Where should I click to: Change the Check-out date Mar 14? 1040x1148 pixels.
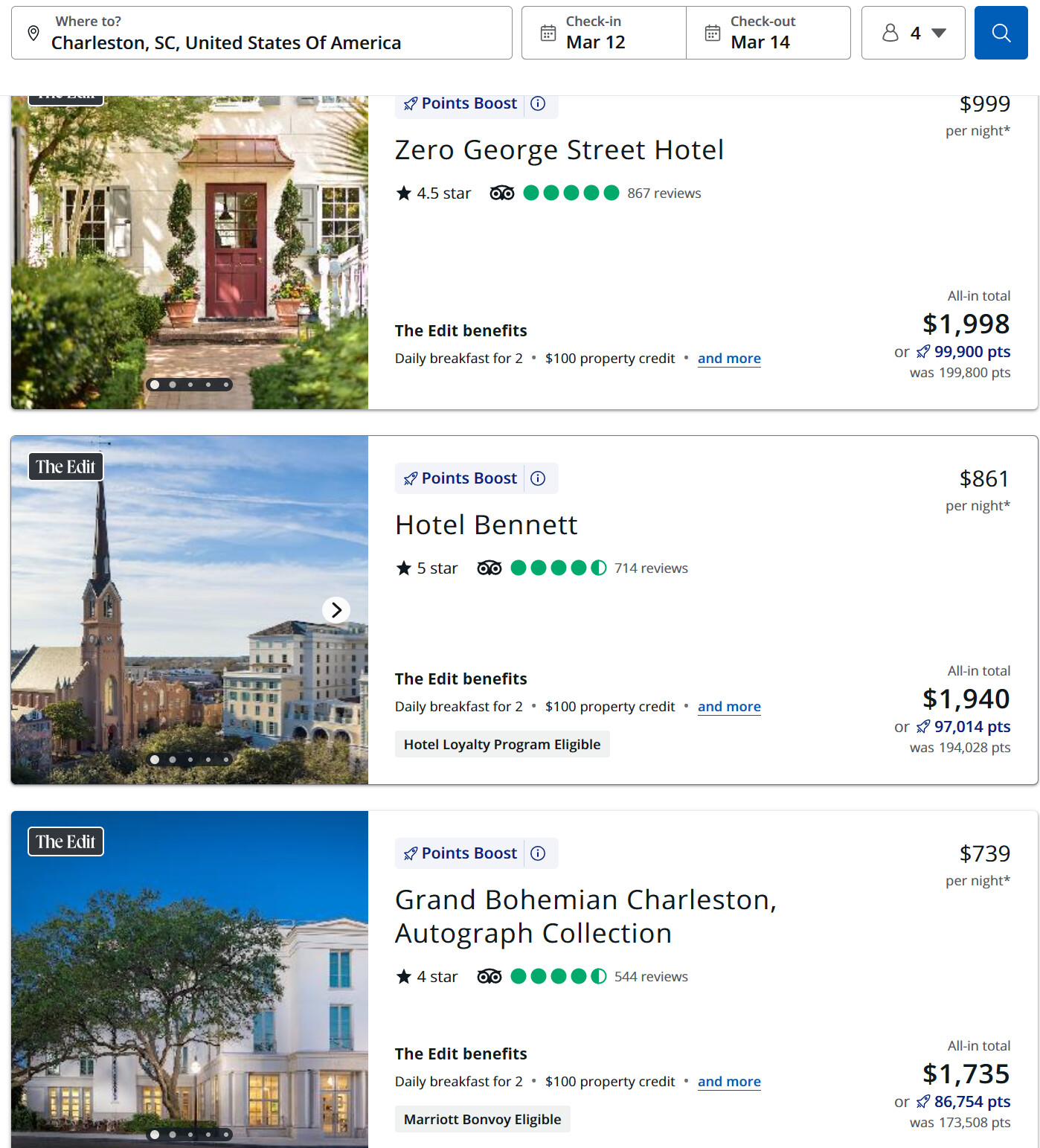[x=768, y=33]
